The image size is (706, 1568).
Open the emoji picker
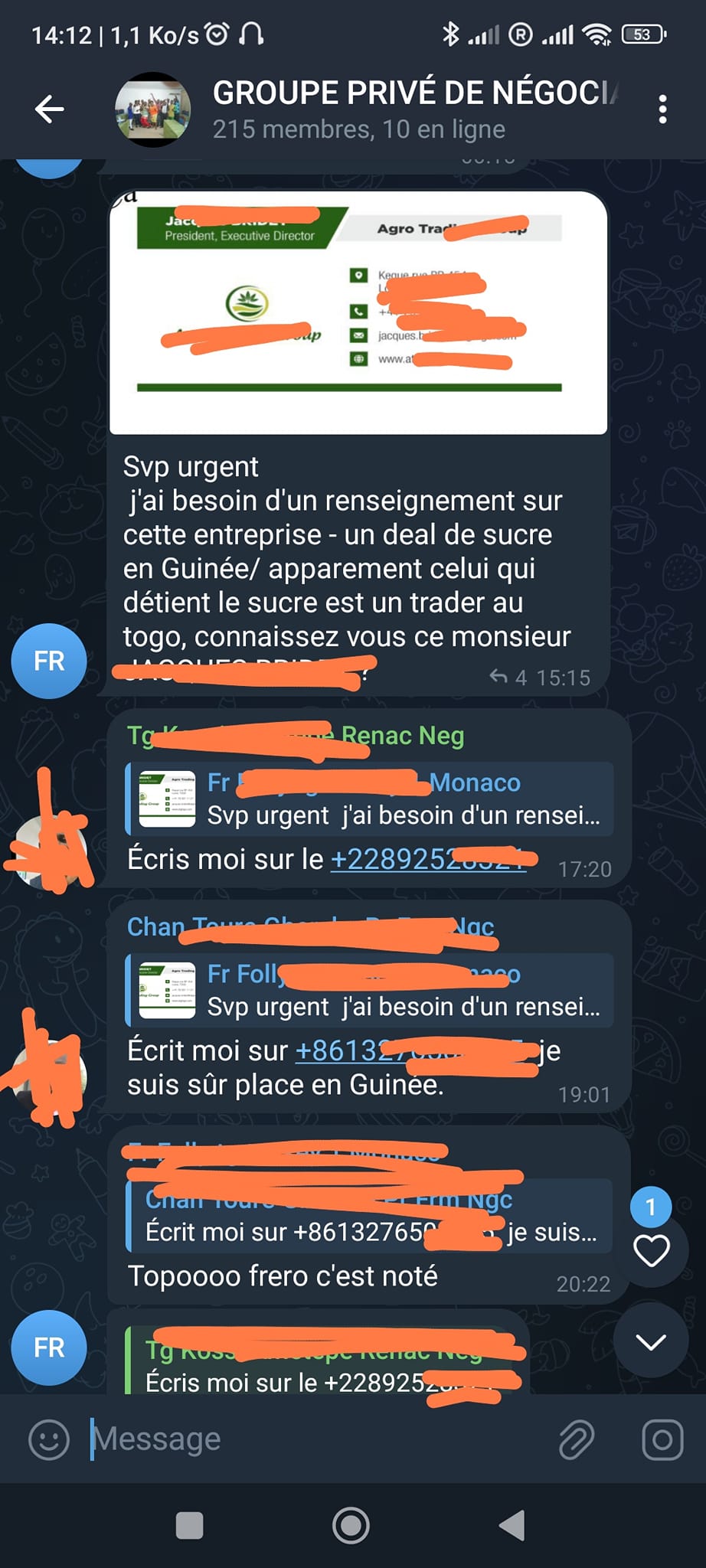click(49, 1439)
